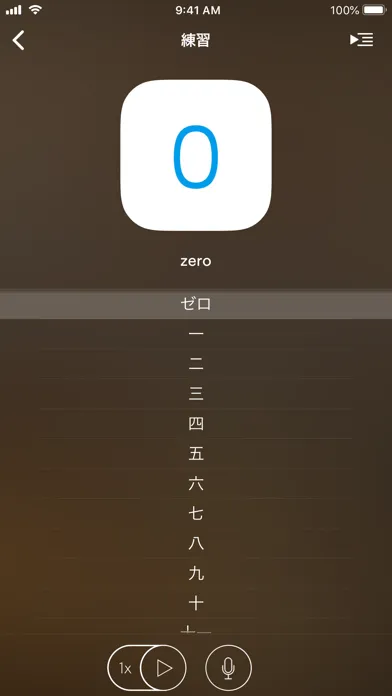Tap the 1x playback speed control
The image size is (392, 696).
click(x=125, y=668)
